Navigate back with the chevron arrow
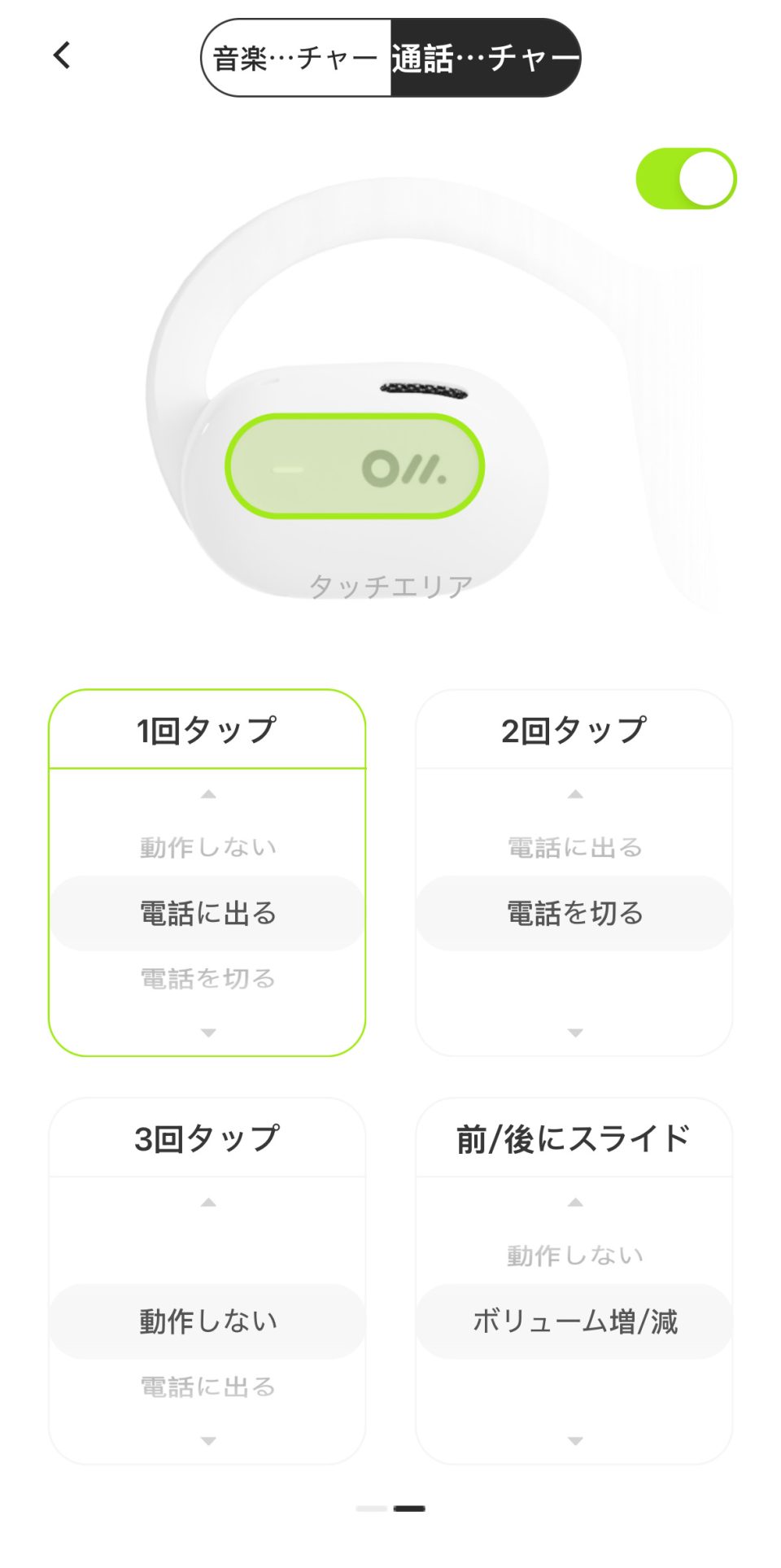781x1568 pixels. pos(61,55)
